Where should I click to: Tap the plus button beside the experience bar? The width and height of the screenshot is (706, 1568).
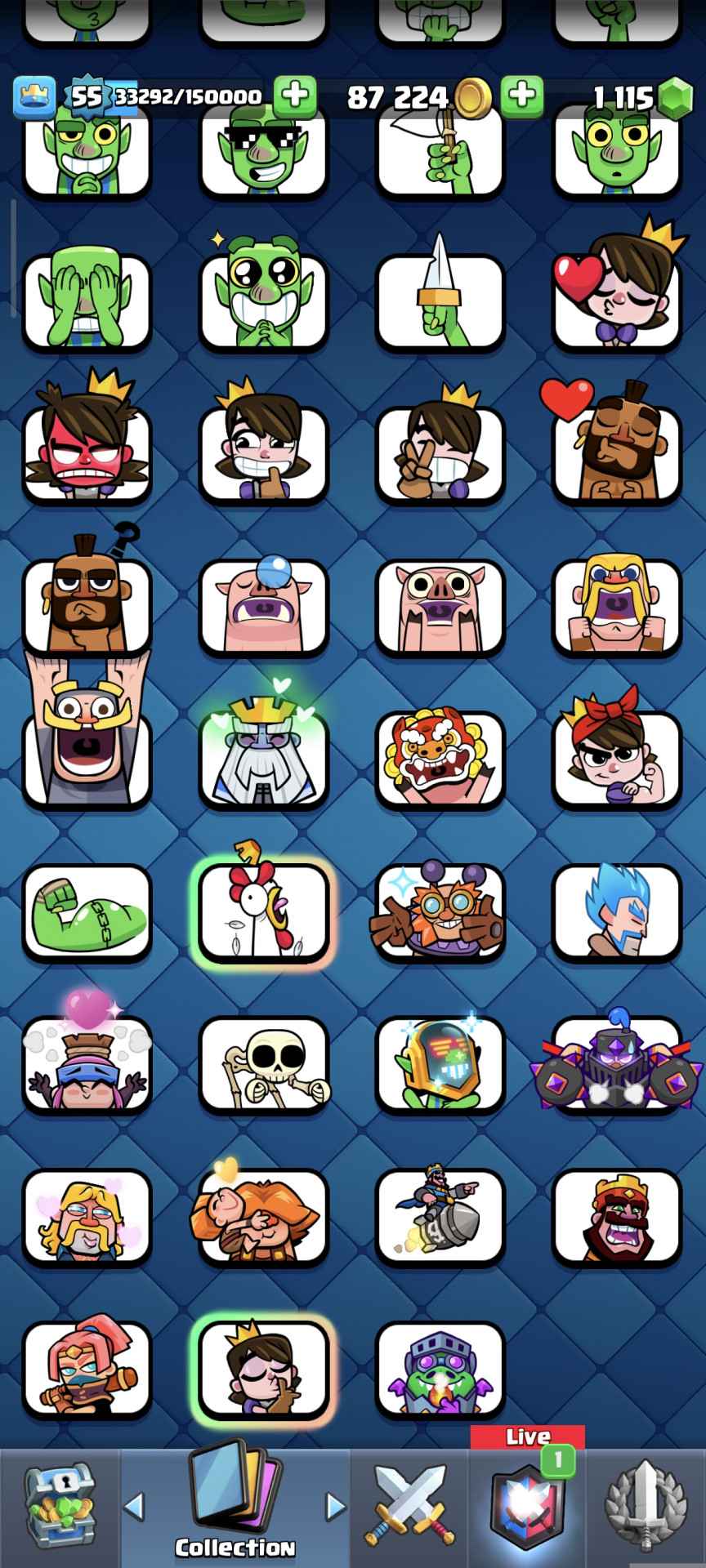294,96
